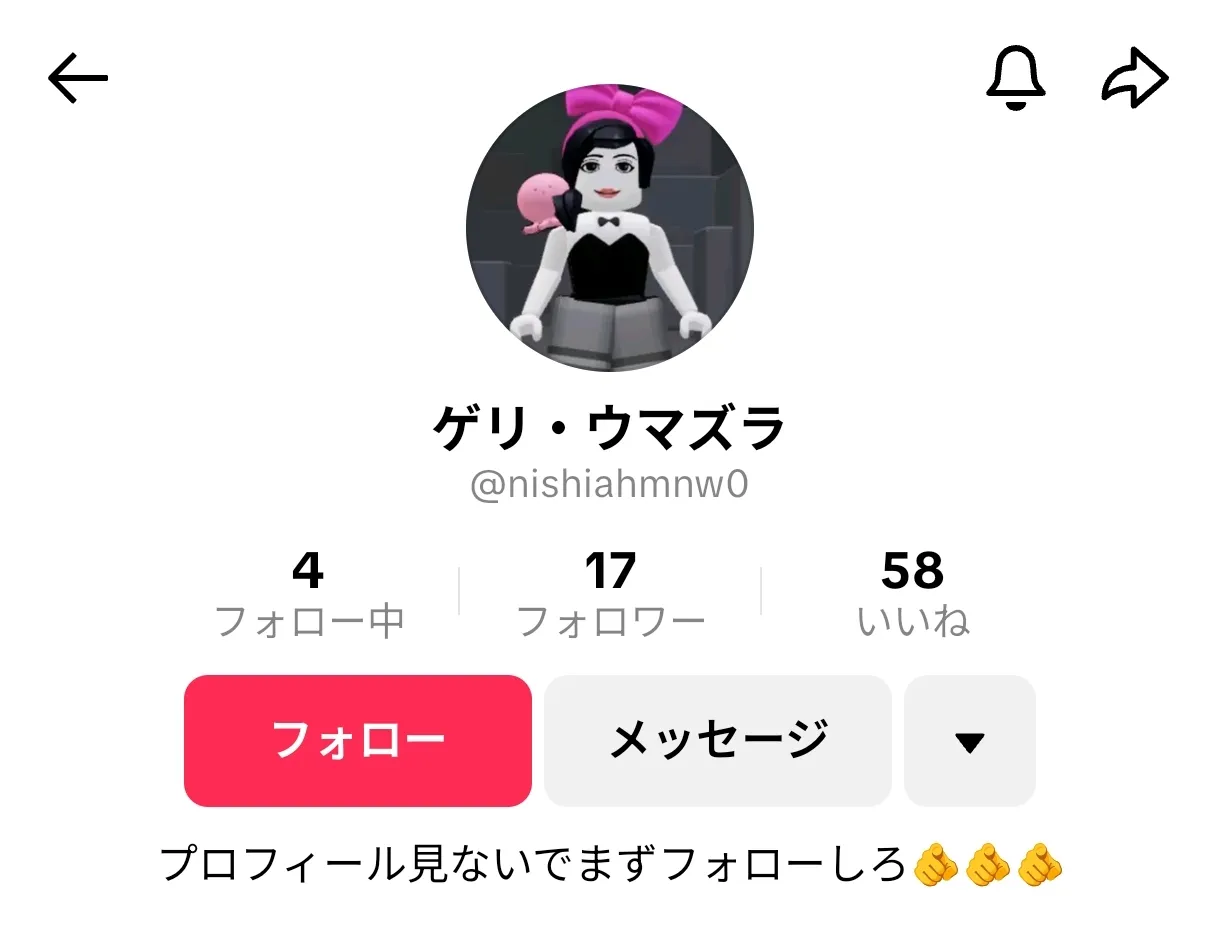The image size is (1220, 940).
Task: Open the フォロワー followers list
Action: tap(610, 595)
